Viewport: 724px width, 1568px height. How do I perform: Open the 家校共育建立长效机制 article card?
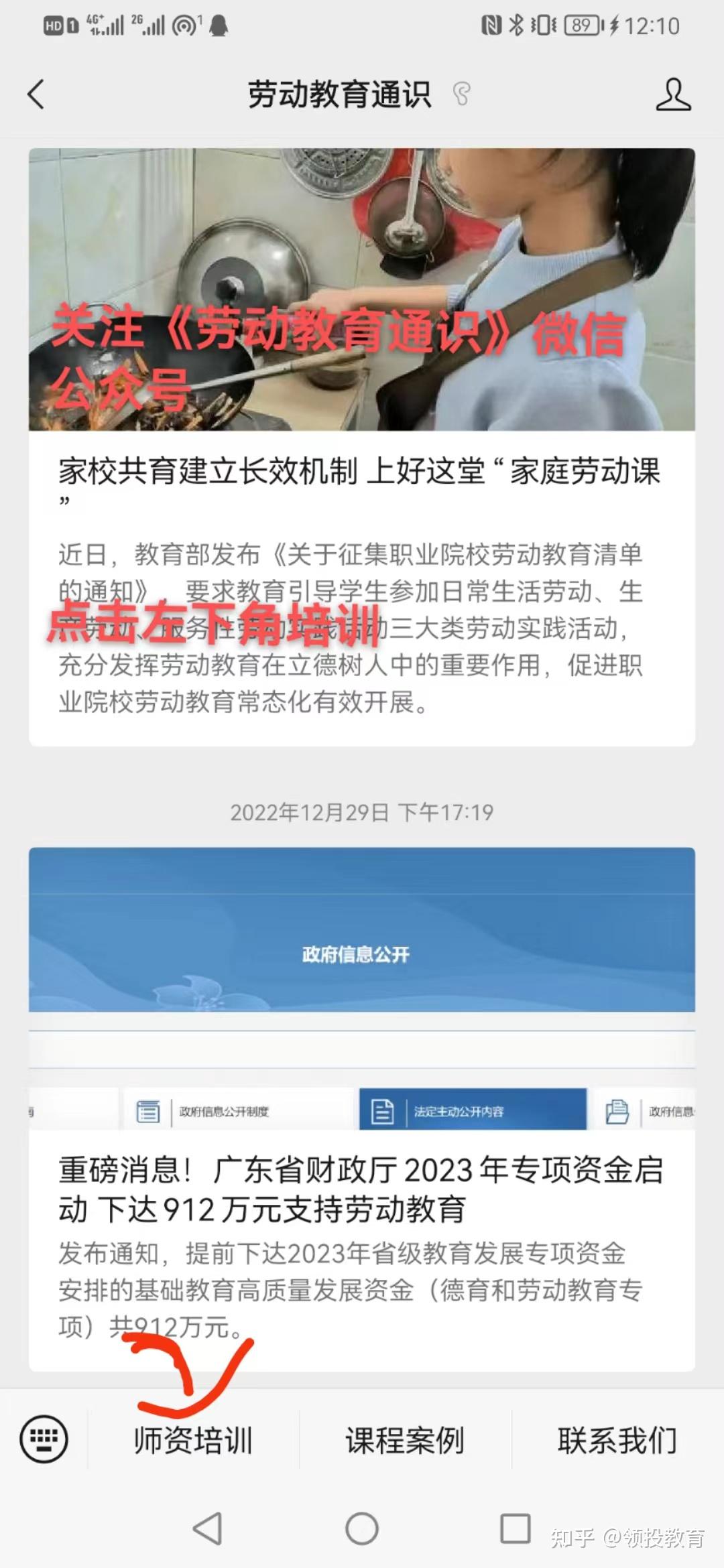pyautogui.click(x=362, y=447)
